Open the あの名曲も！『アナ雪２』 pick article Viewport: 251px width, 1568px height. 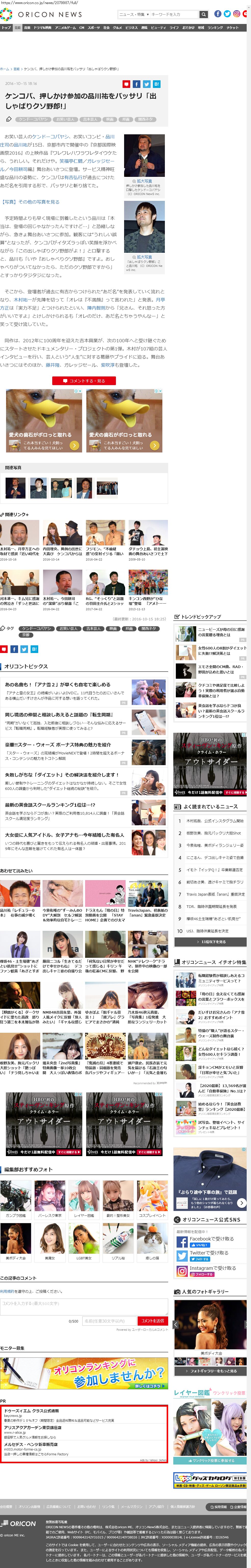(x=58, y=684)
